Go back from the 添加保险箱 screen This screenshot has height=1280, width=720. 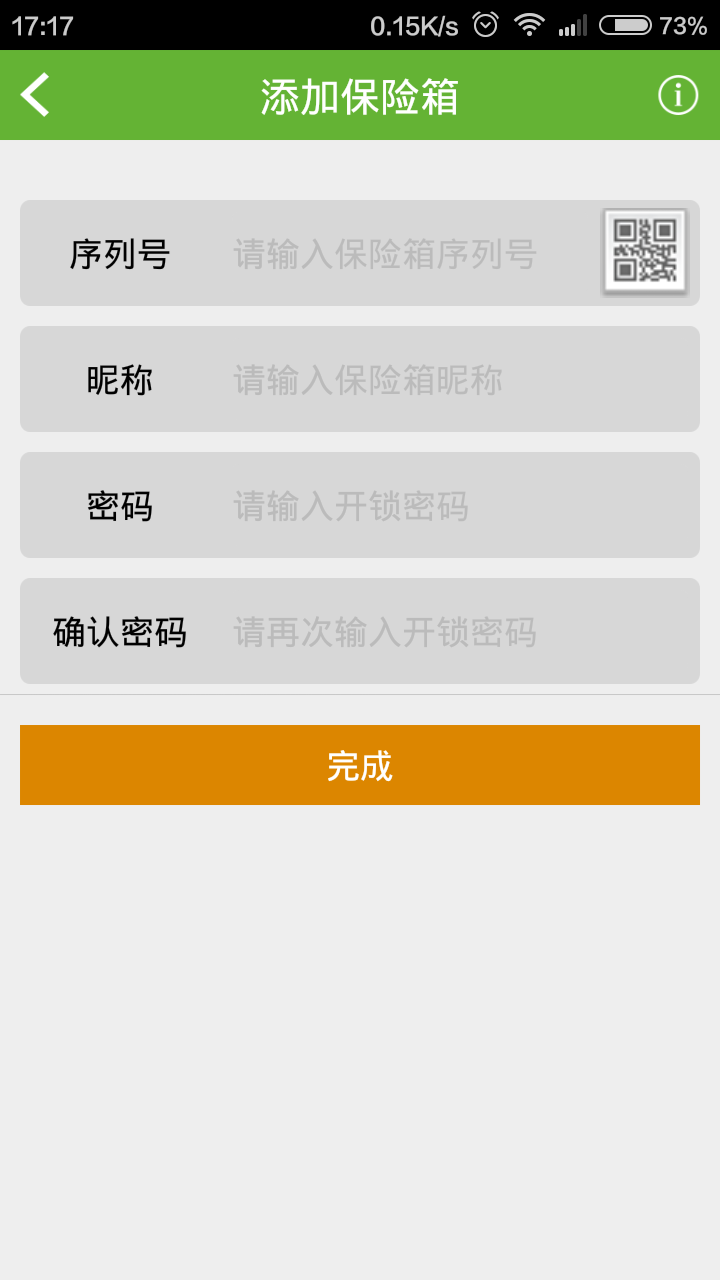pyautogui.click(x=36, y=95)
